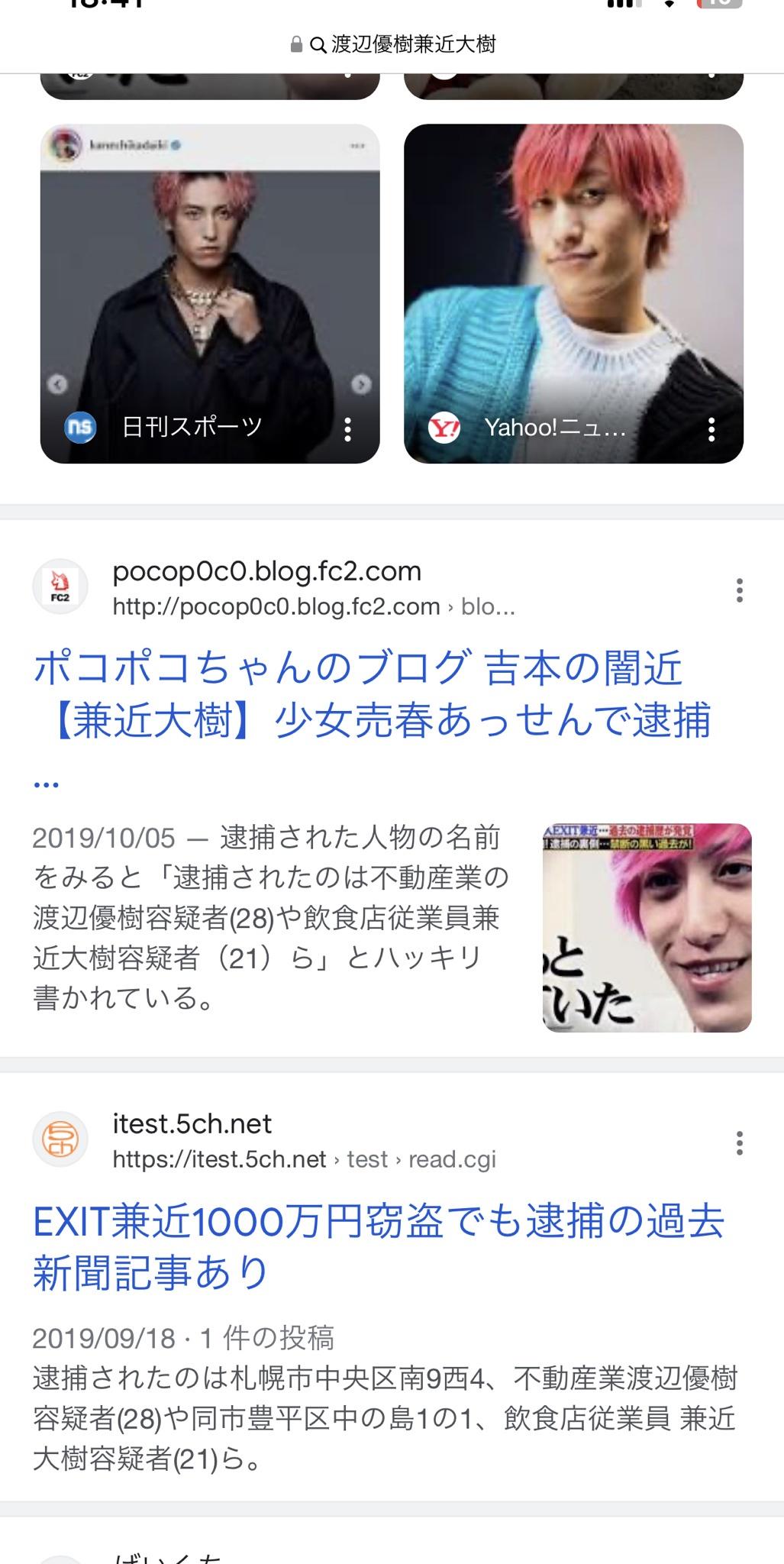The height and width of the screenshot is (1564, 784).
Task: Tap the pocop0c0.blog.fc2.com site header
Action: tap(275, 588)
